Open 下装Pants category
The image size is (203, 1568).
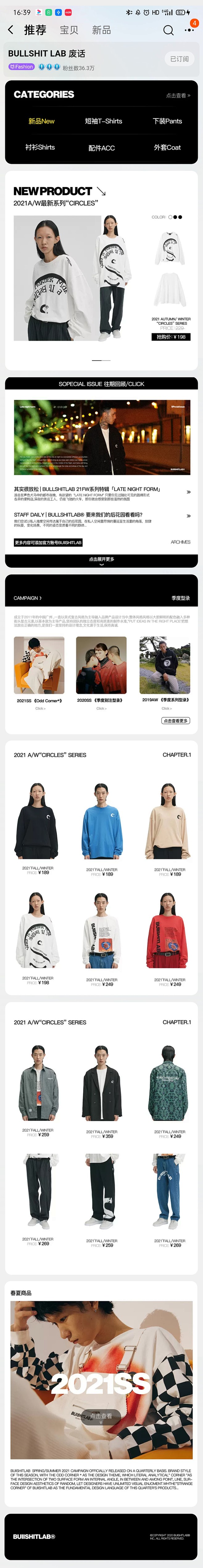click(x=167, y=121)
